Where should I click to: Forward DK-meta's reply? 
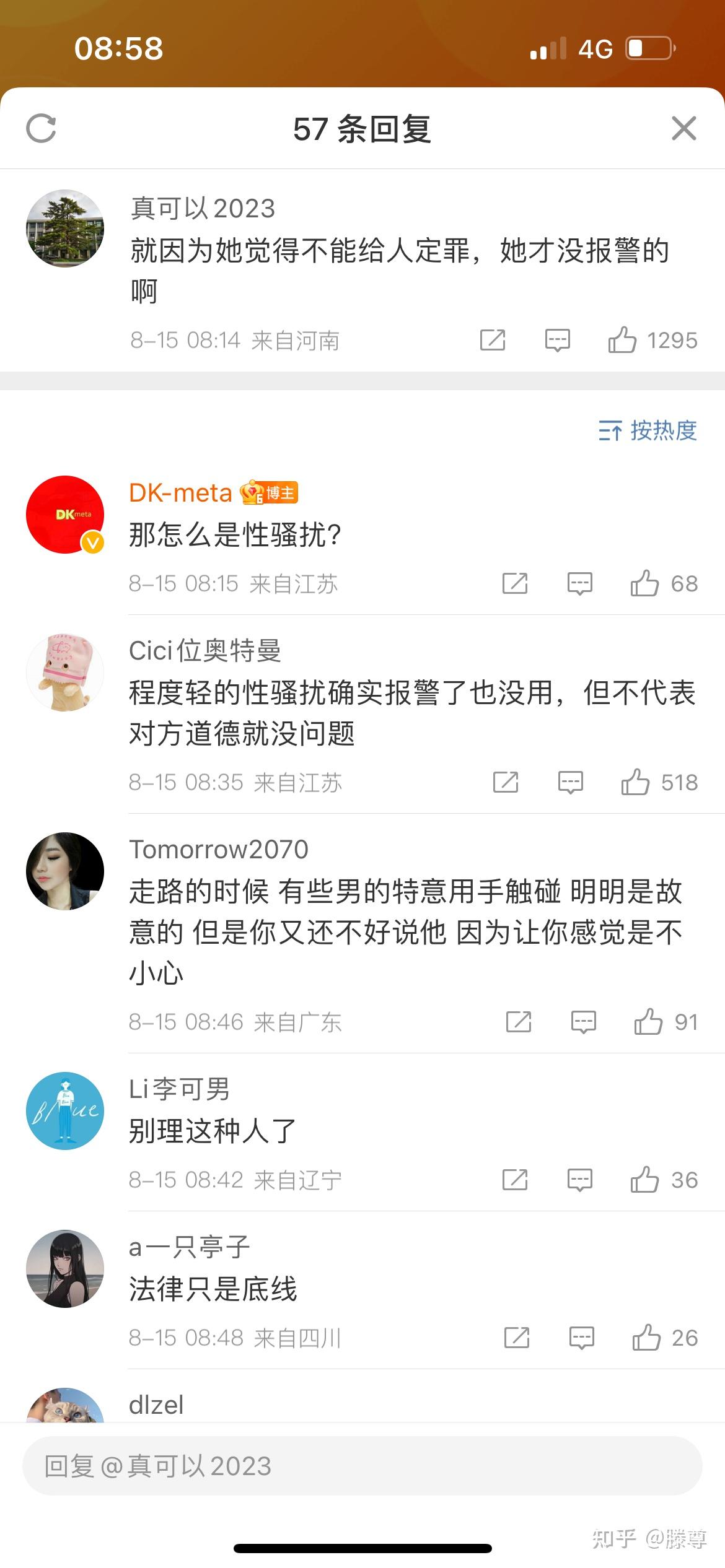[515, 583]
